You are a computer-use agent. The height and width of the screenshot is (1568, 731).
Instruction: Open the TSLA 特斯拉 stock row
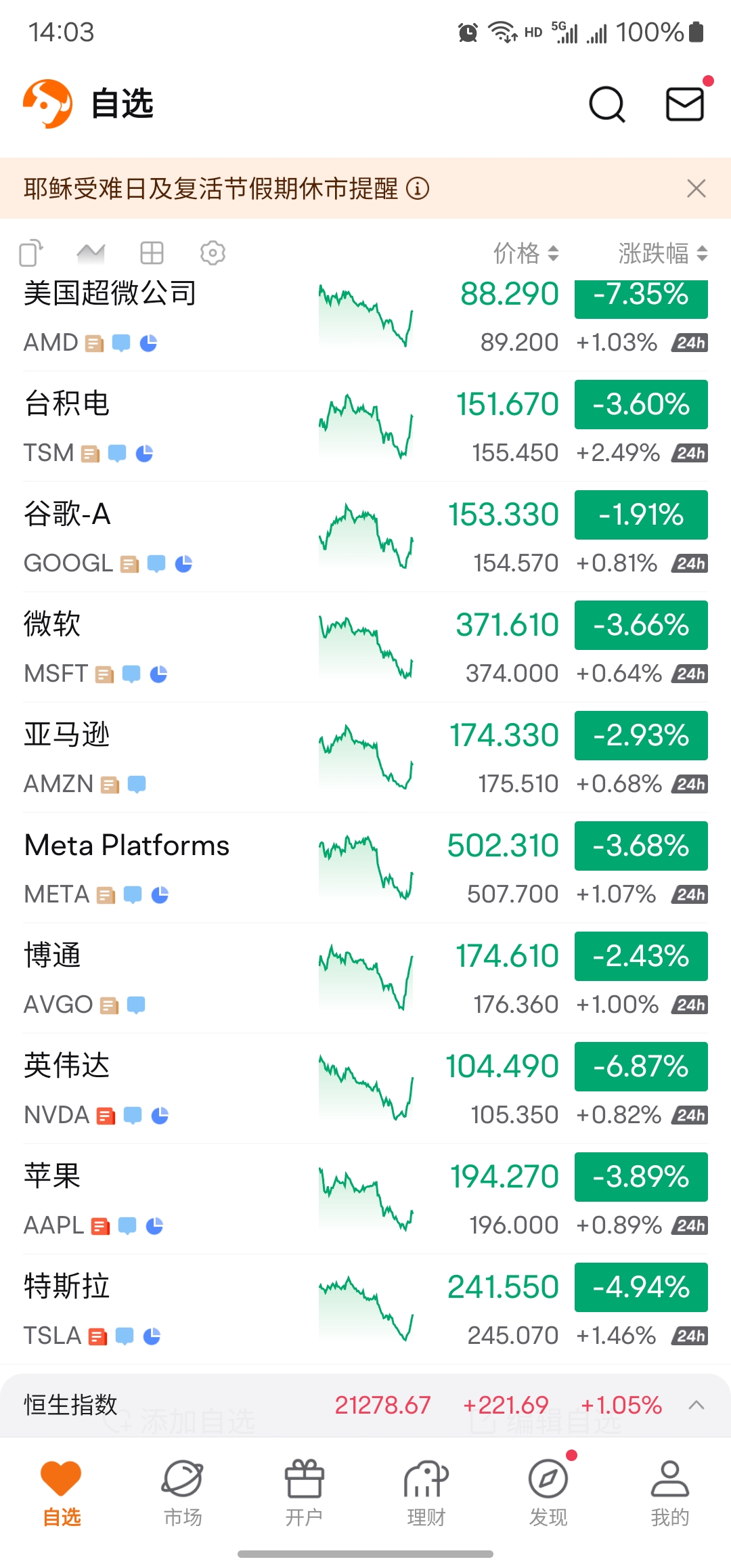click(x=365, y=1309)
